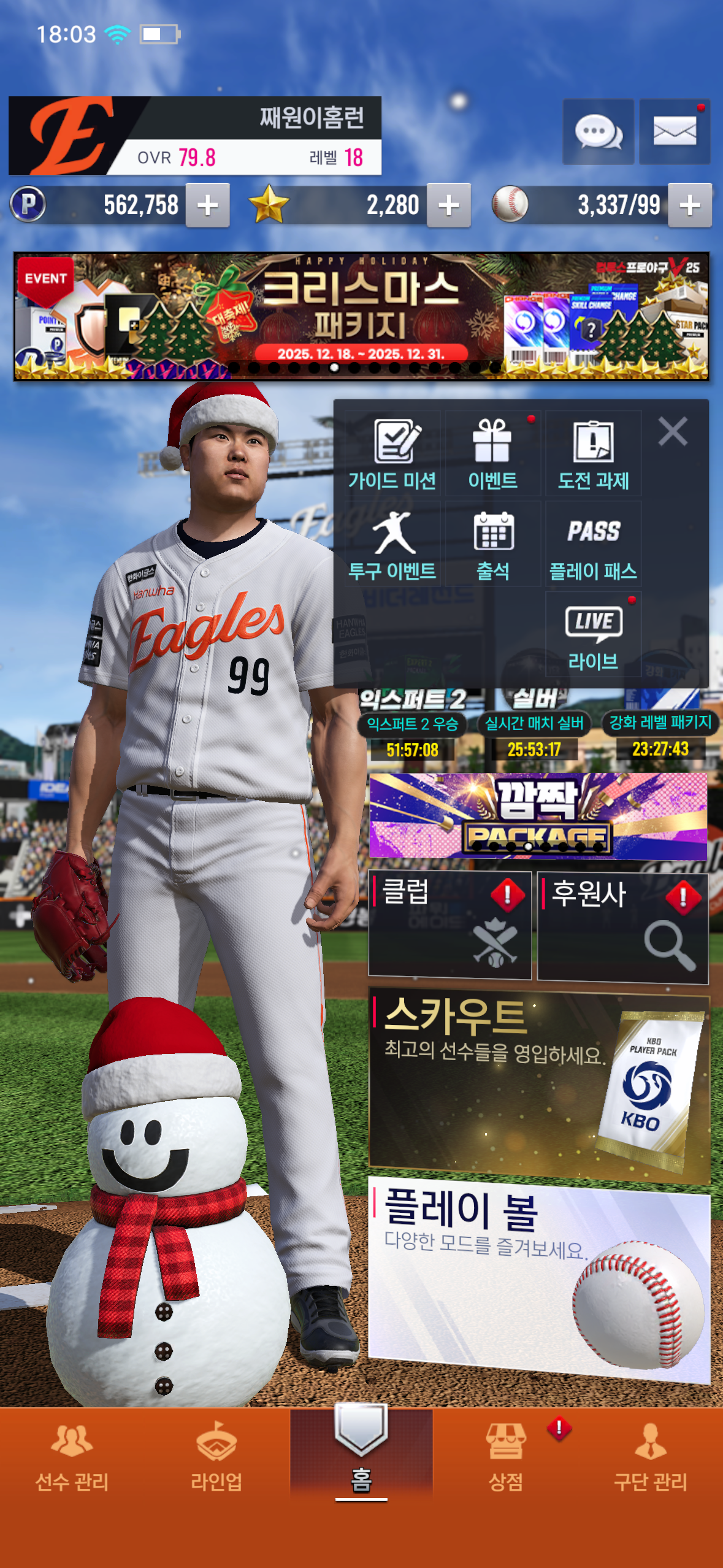The height and width of the screenshot is (1568, 723).
Task: Add more baseballs with the plus button
Action: coord(689,205)
